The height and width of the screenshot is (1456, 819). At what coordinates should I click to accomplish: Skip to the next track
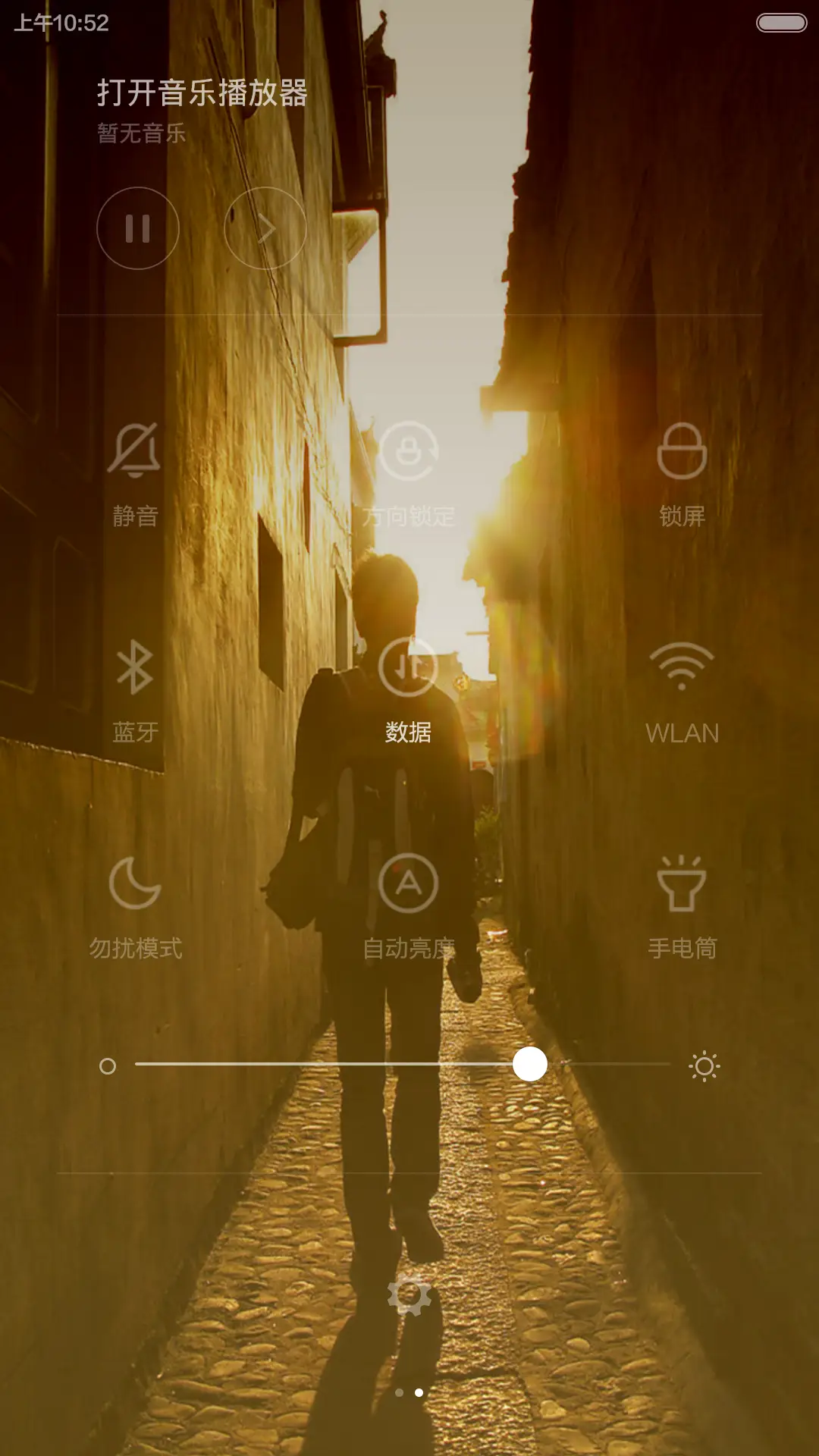265,228
